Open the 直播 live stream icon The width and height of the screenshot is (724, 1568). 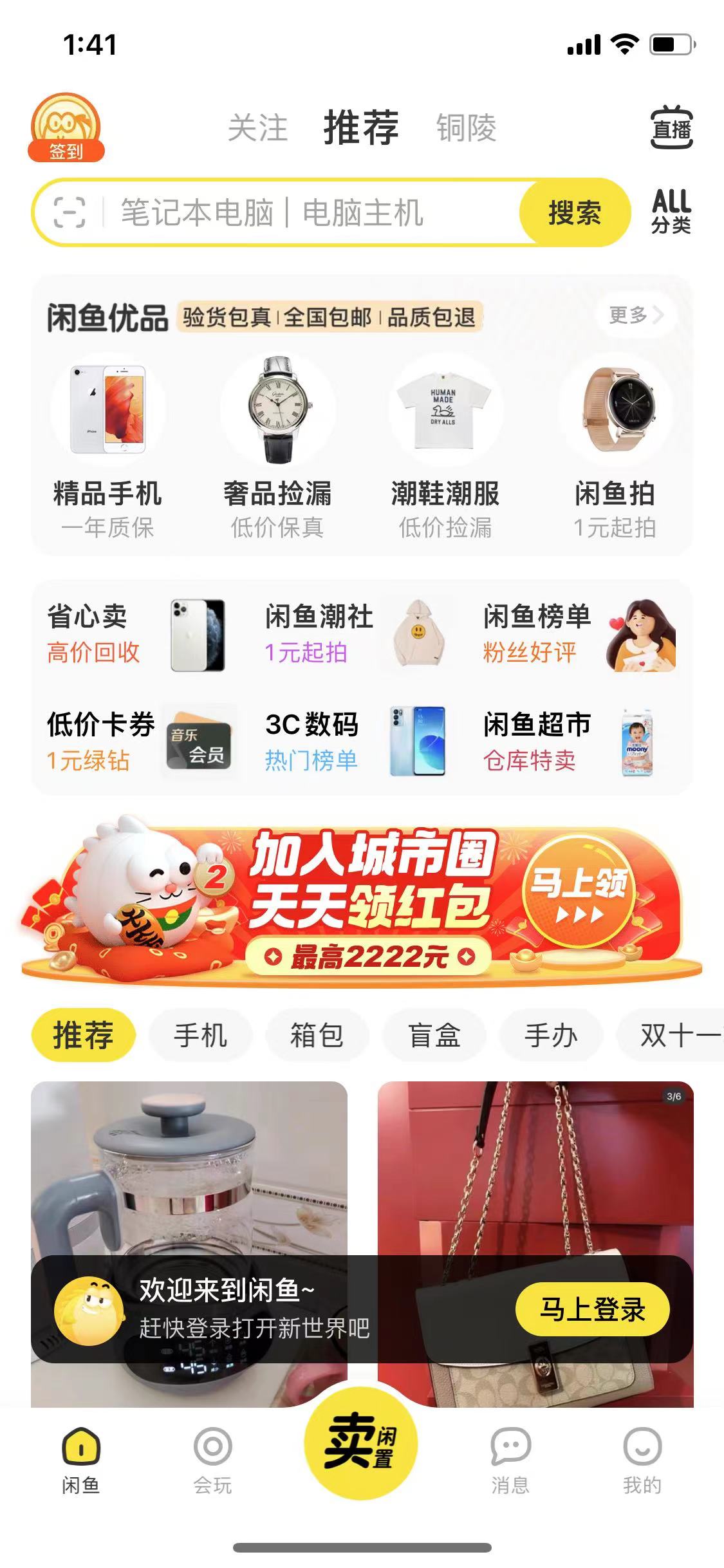point(671,127)
